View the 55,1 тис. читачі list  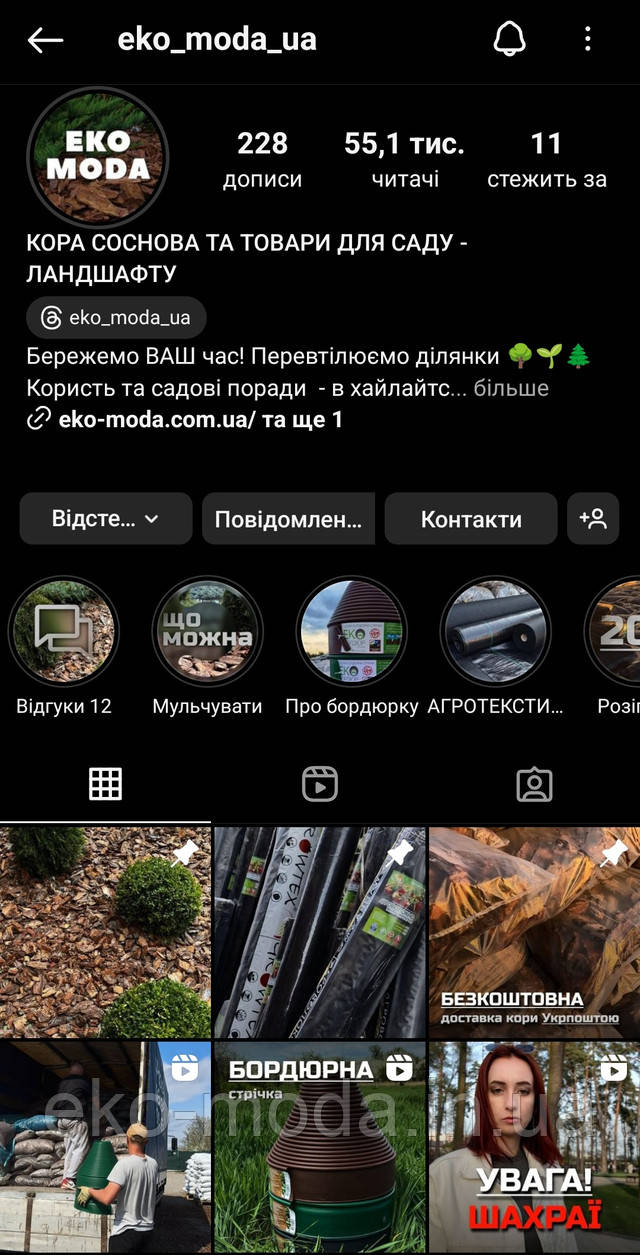coord(404,159)
